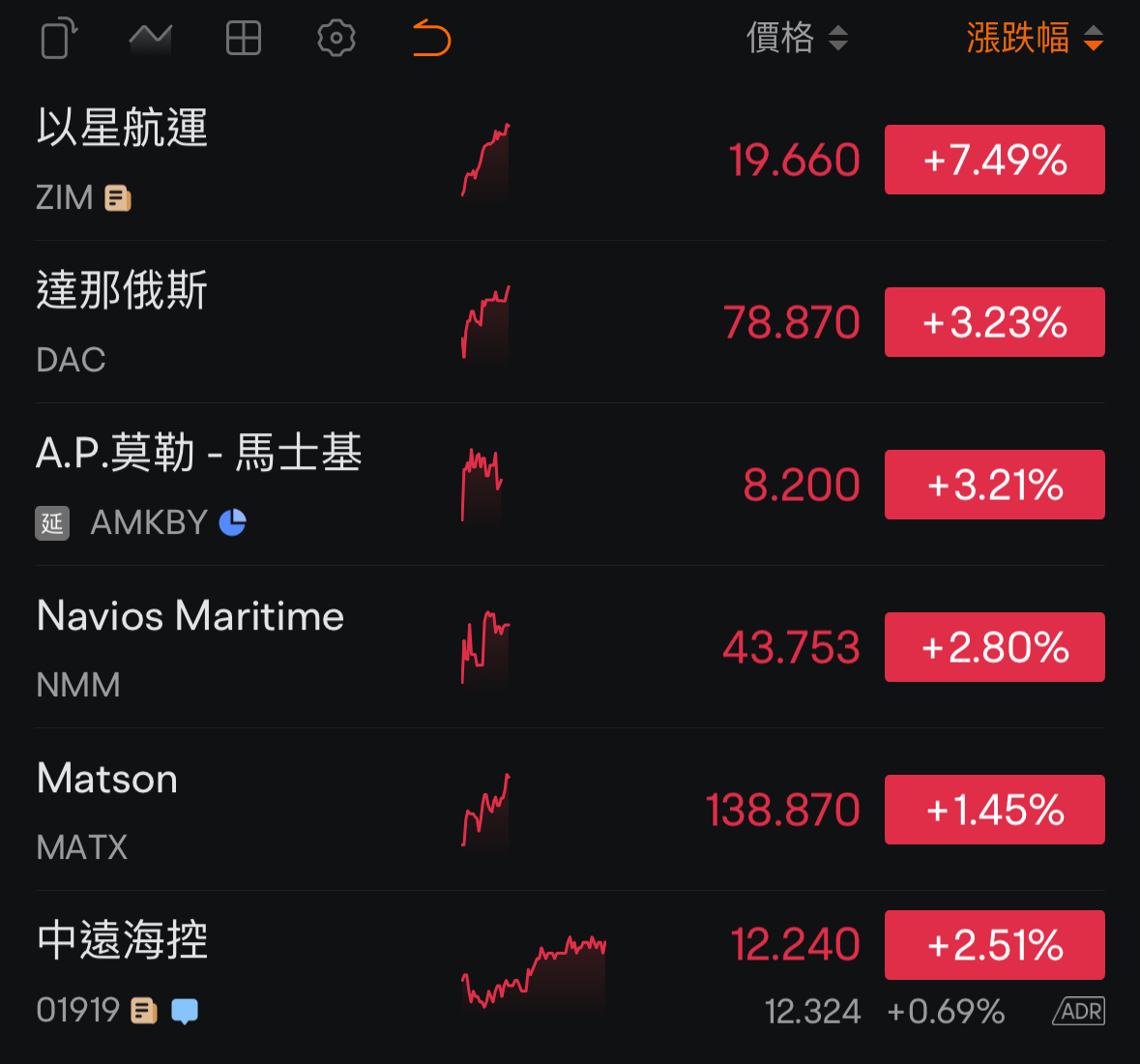Open the blue comment icon beside 01919

185,1012
